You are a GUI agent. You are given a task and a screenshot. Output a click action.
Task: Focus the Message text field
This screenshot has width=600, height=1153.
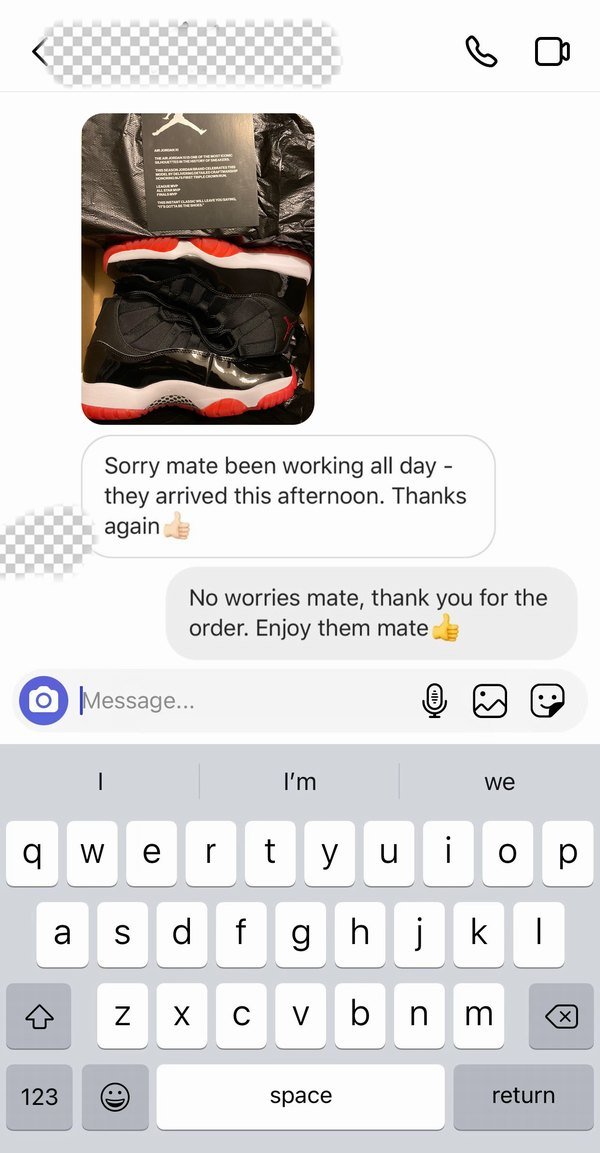240,700
